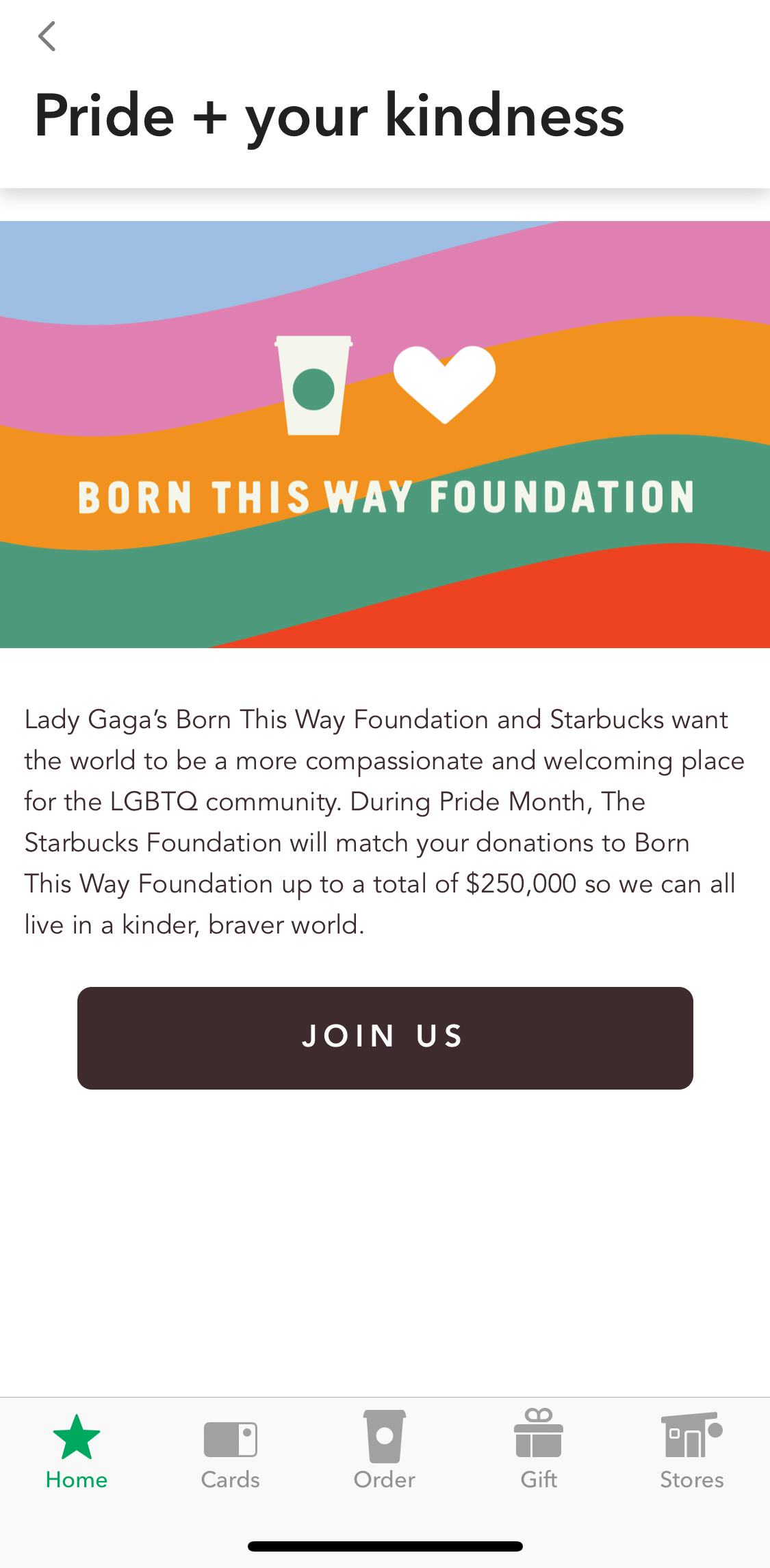Switch to the Home tab
Screen dimensions: 770x1568
coord(77,1450)
